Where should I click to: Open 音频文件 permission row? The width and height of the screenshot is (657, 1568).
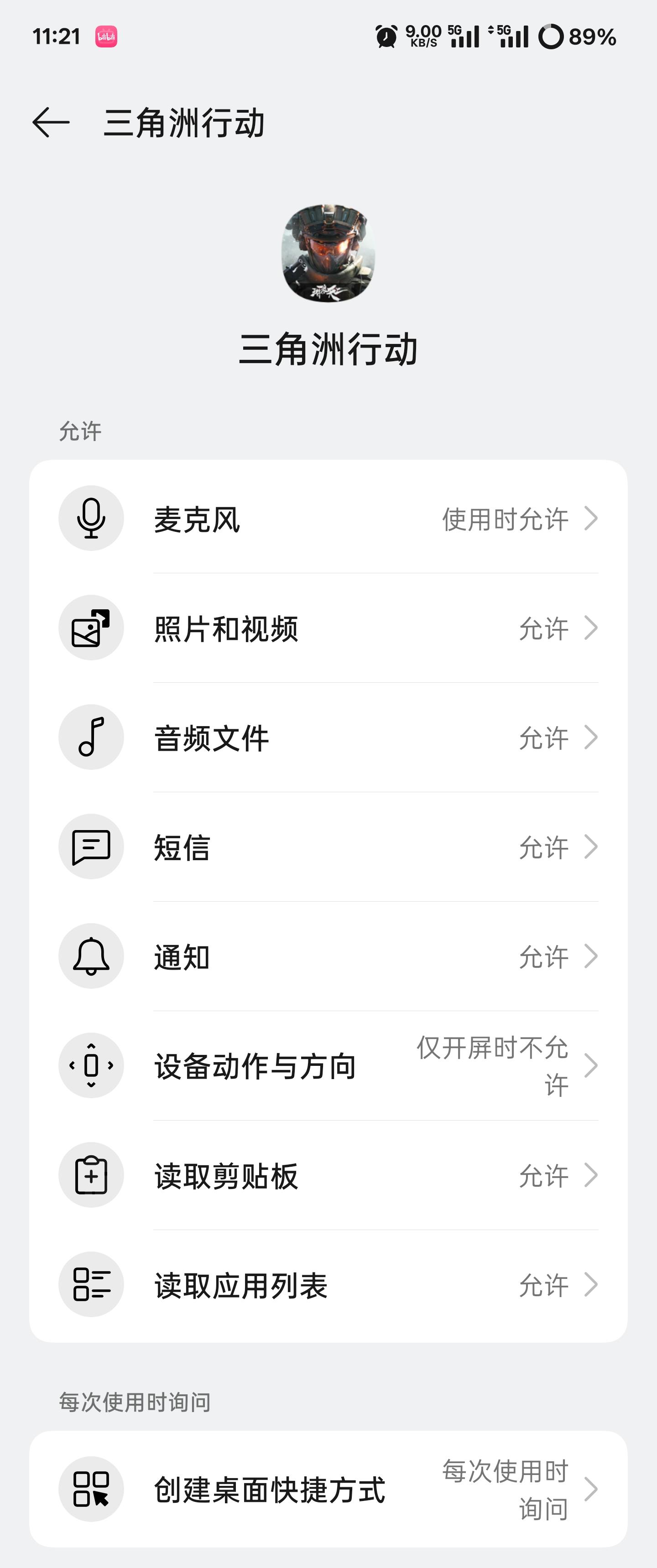tap(329, 738)
